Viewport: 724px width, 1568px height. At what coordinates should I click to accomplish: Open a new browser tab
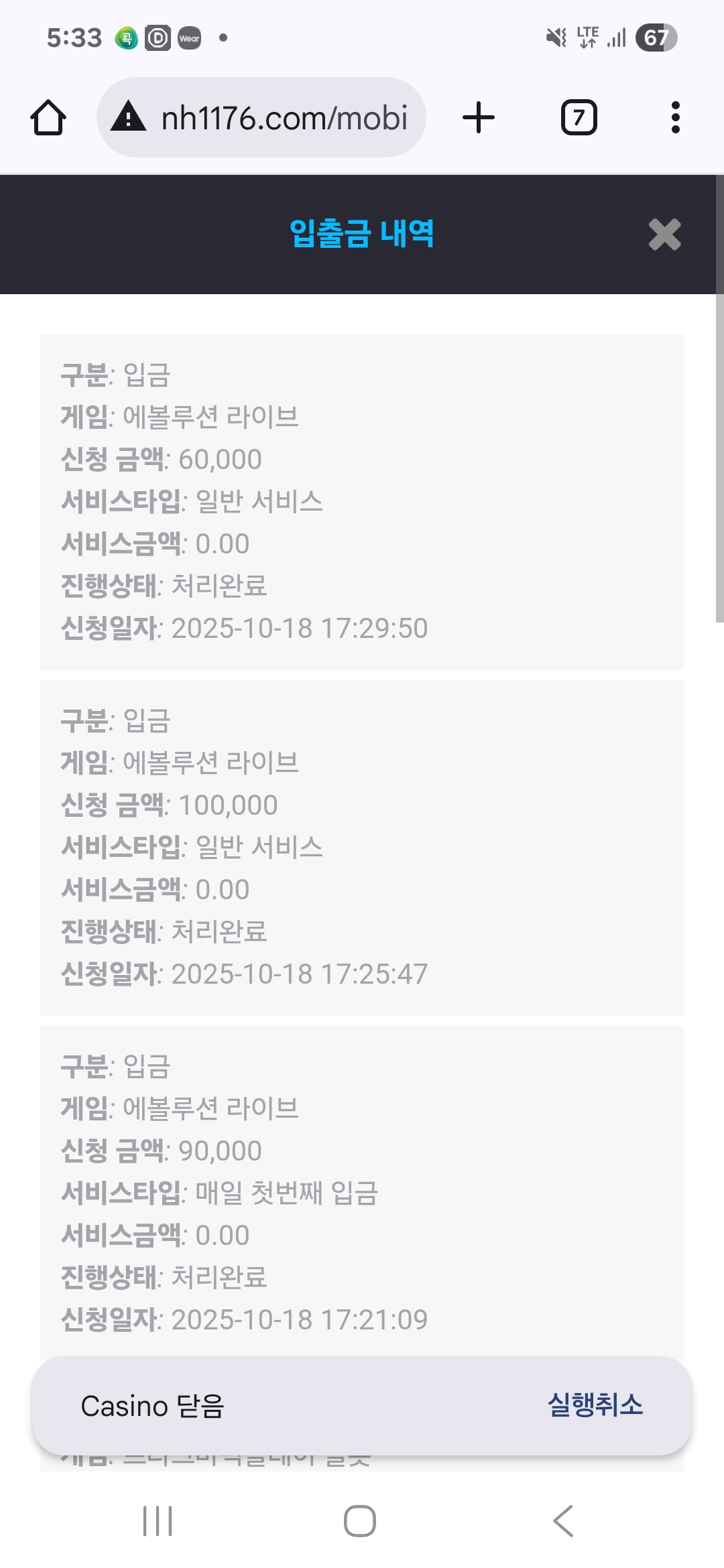tap(477, 117)
